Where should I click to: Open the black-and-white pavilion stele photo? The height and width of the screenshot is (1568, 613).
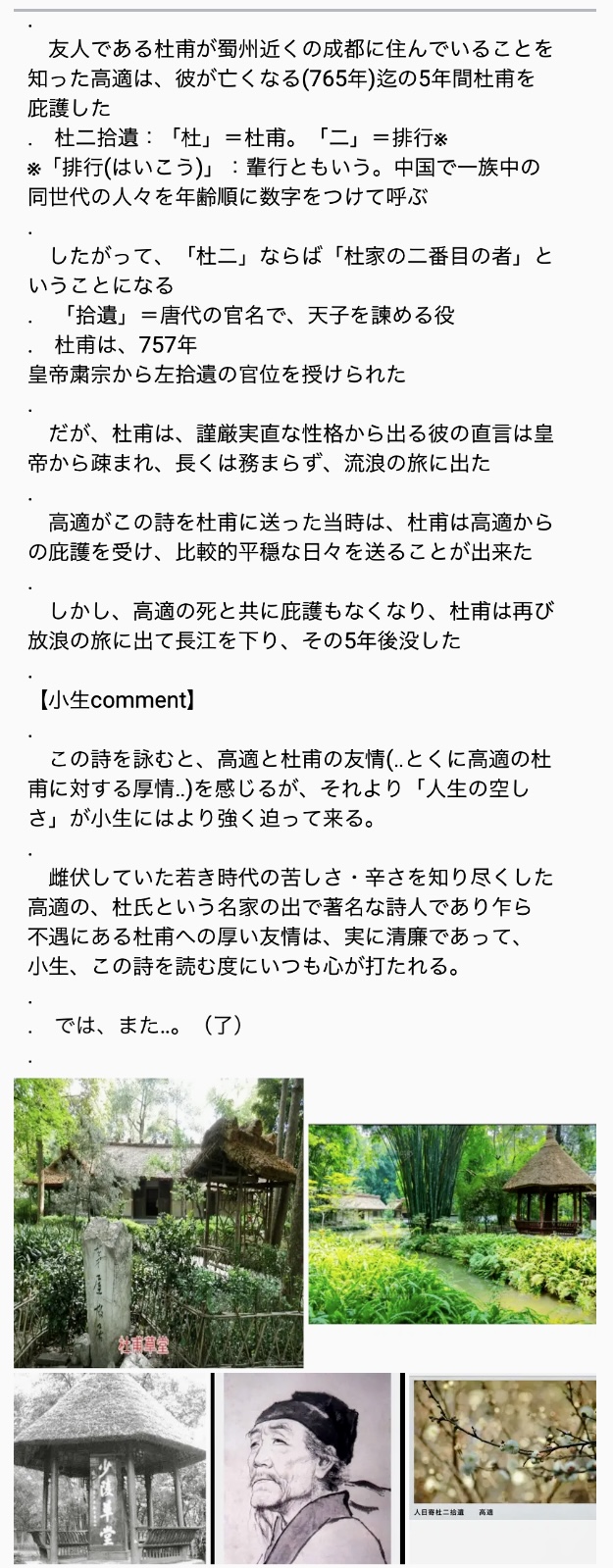(110, 1468)
